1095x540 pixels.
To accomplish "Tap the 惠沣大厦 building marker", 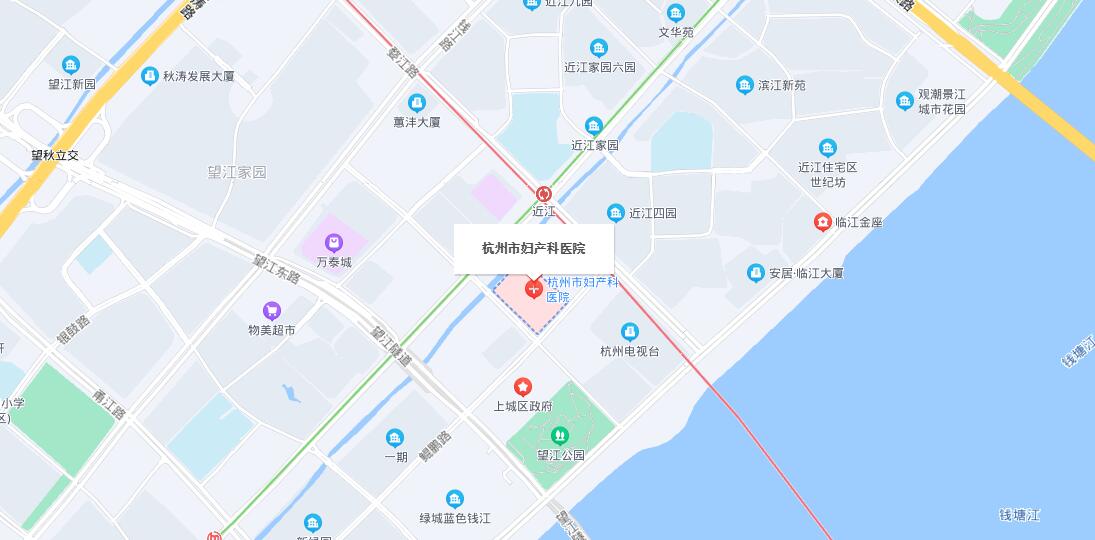I will tap(417, 103).
